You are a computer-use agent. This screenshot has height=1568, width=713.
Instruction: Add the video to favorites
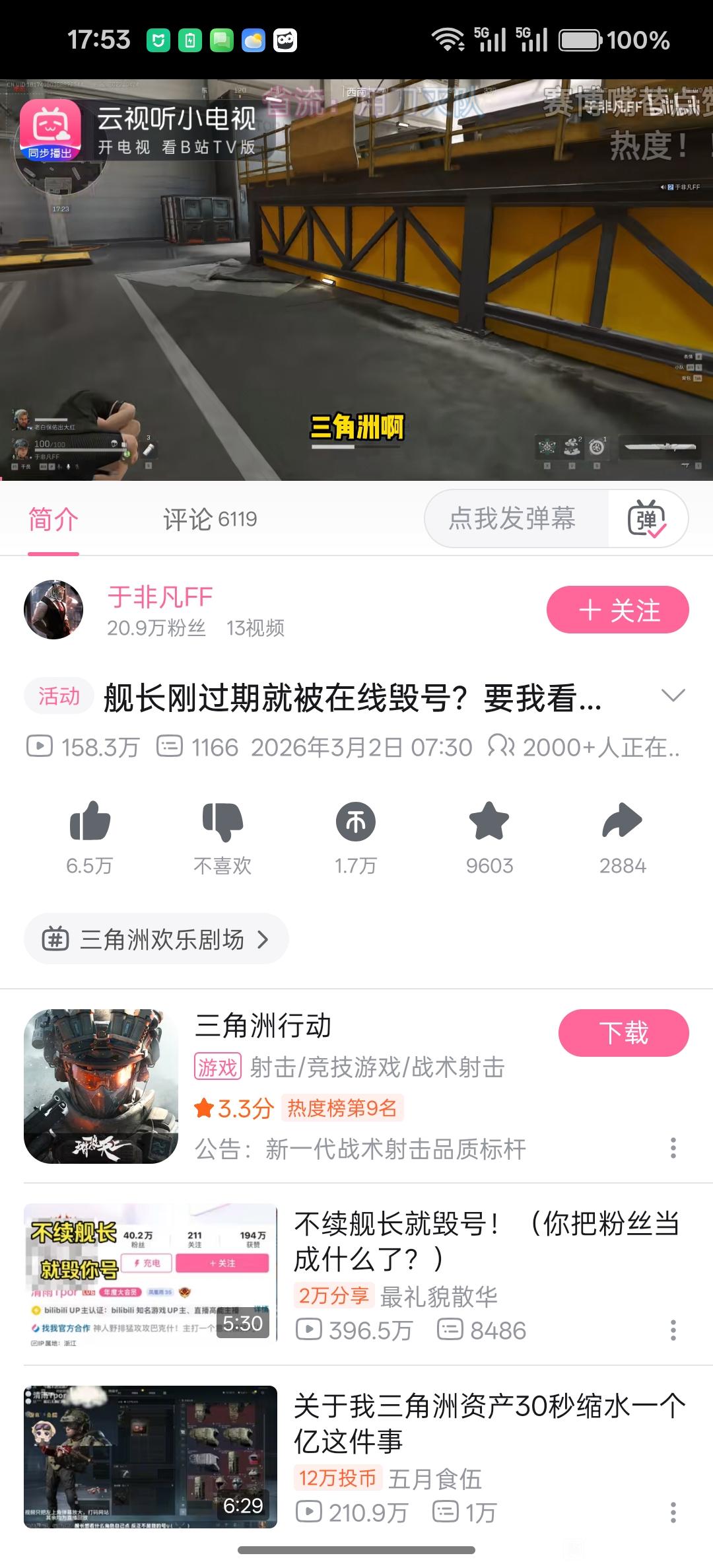(x=489, y=821)
